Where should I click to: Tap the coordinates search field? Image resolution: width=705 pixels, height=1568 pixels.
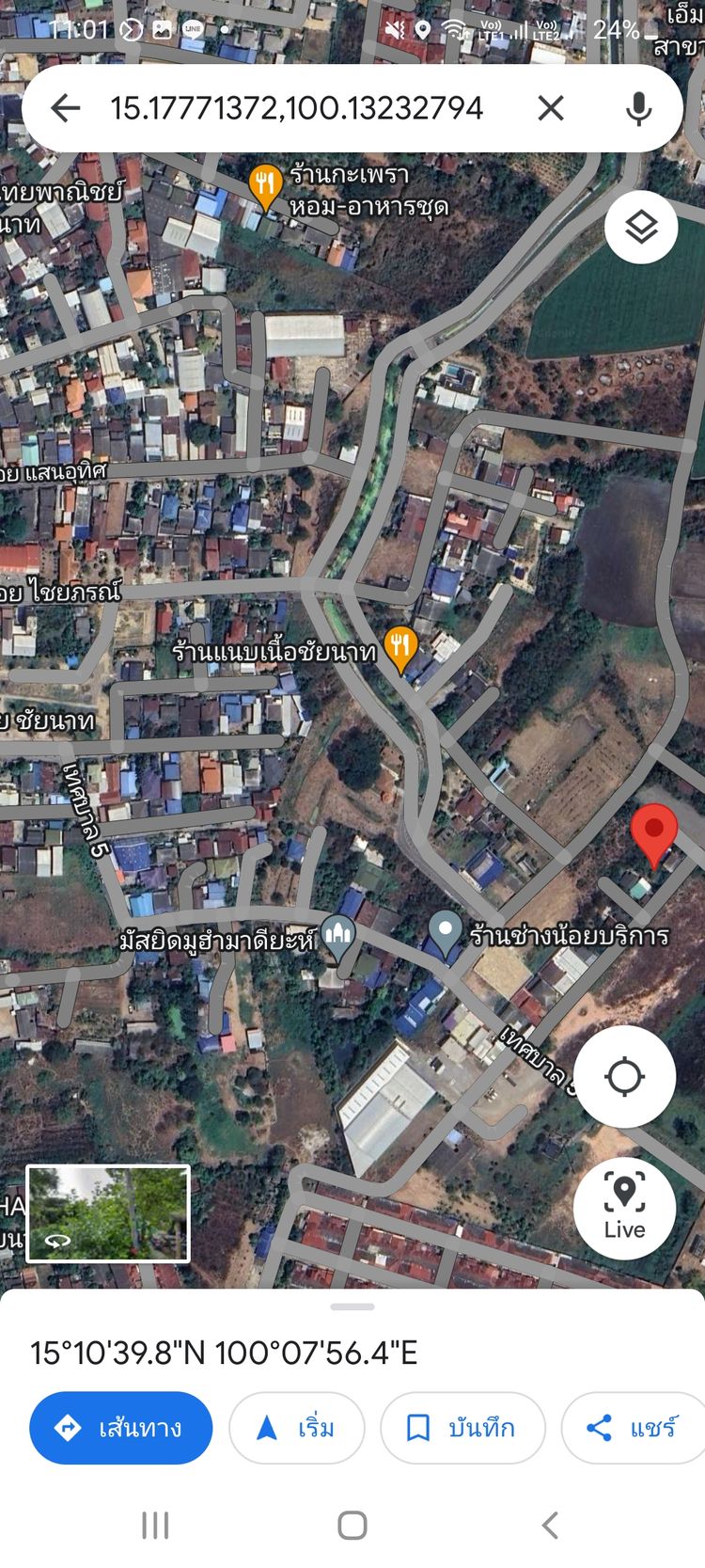[297, 108]
